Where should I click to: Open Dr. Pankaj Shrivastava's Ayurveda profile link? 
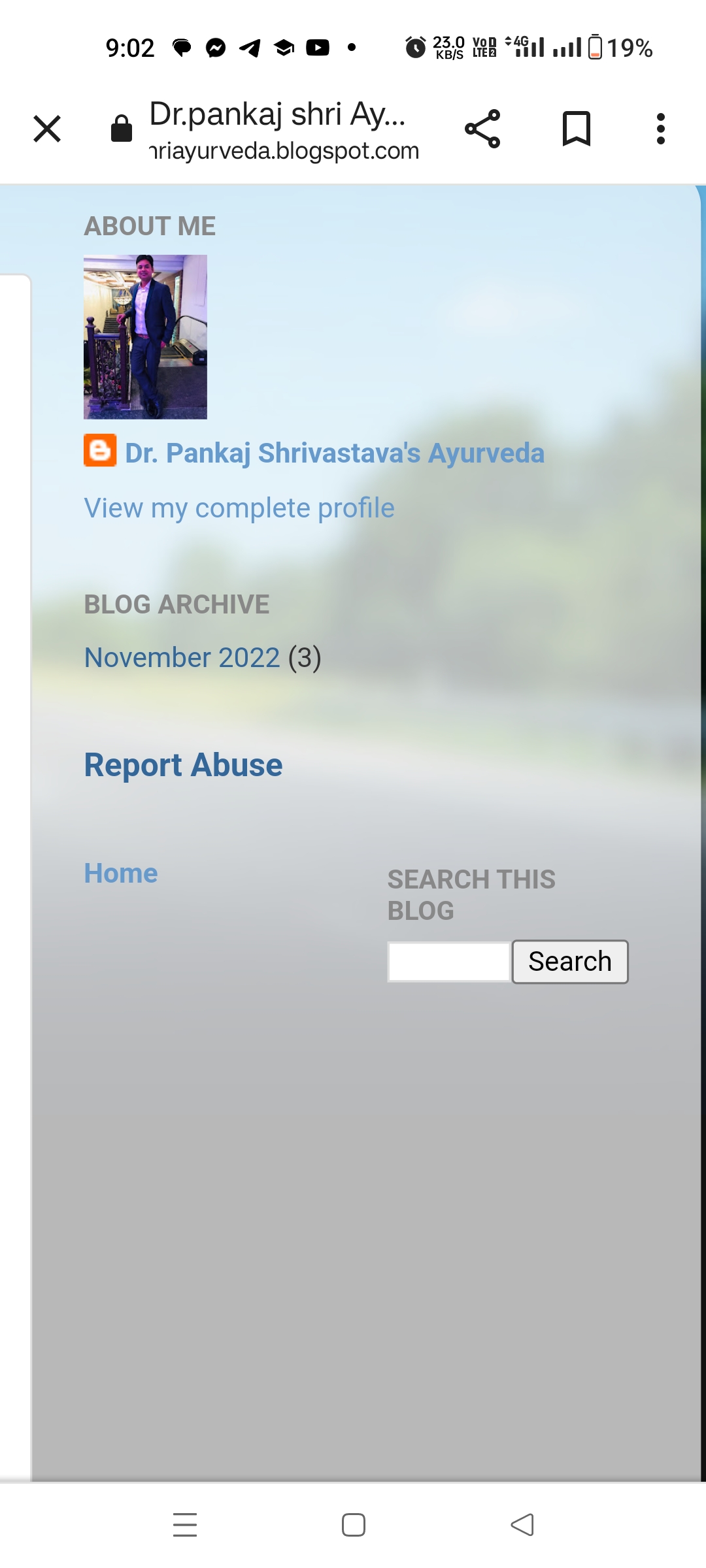334,453
